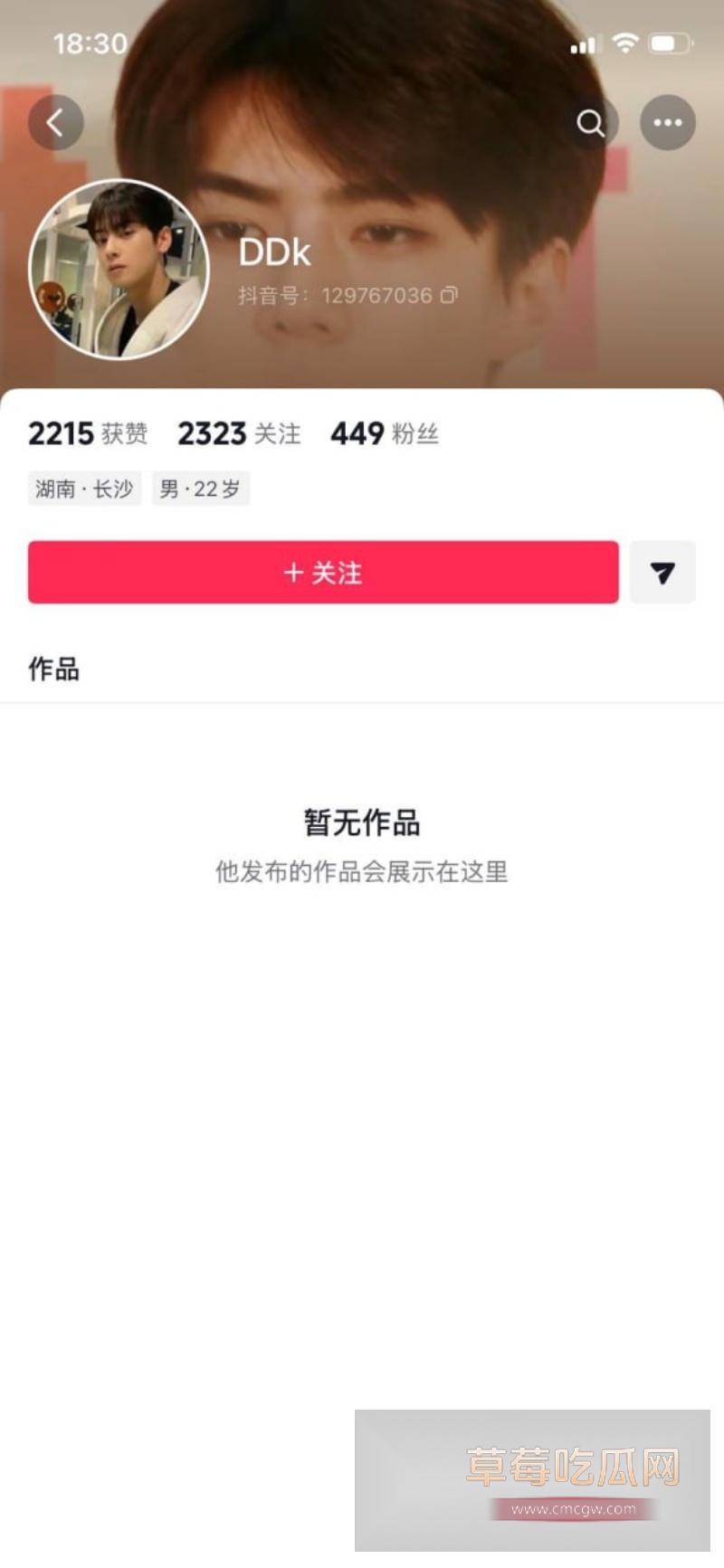724x1568 pixels.
Task: Copy the 抖音号 using the copy icon
Action: tap(451, 295)
